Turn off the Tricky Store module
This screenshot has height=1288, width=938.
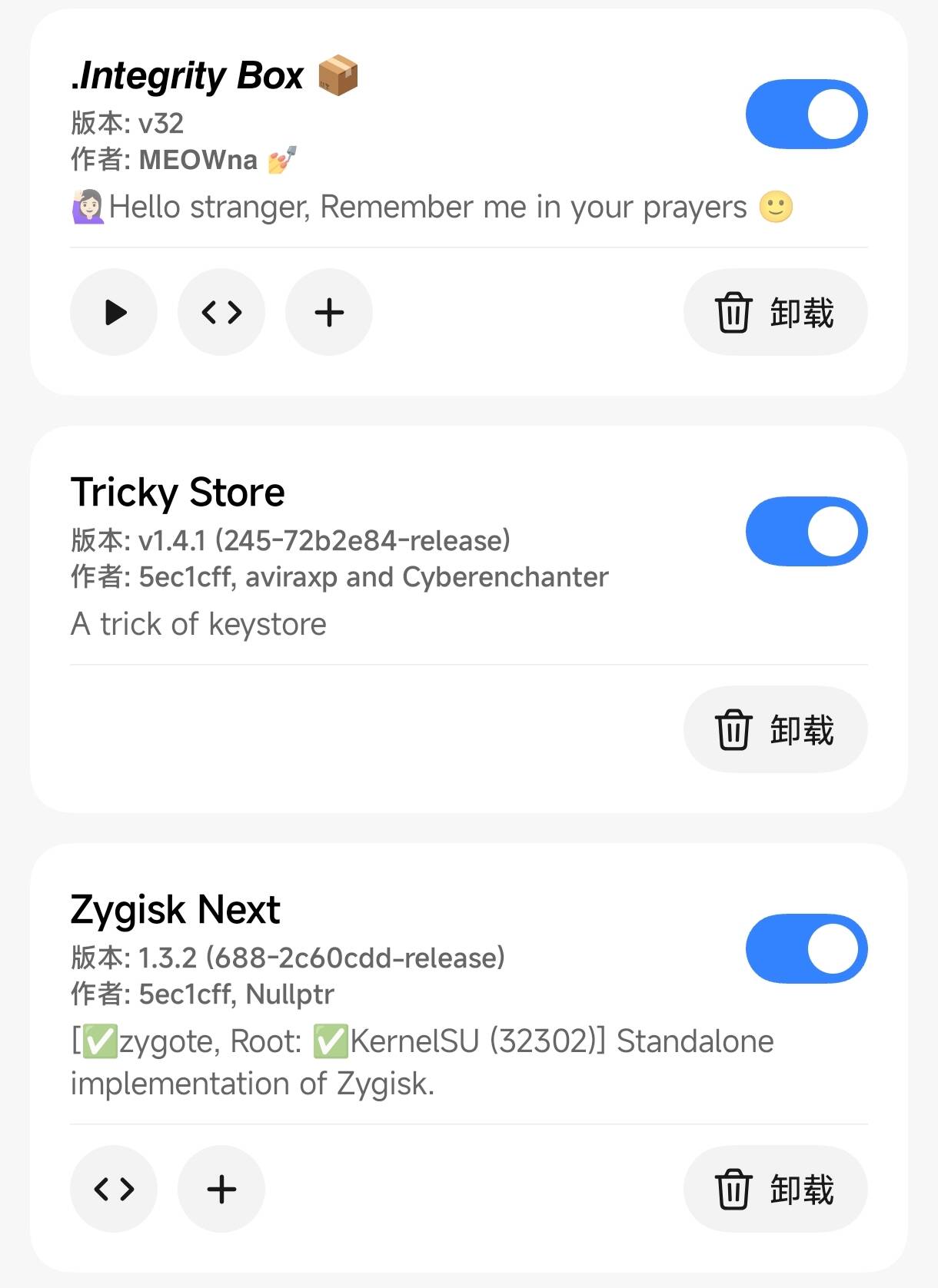click(806, 532)
